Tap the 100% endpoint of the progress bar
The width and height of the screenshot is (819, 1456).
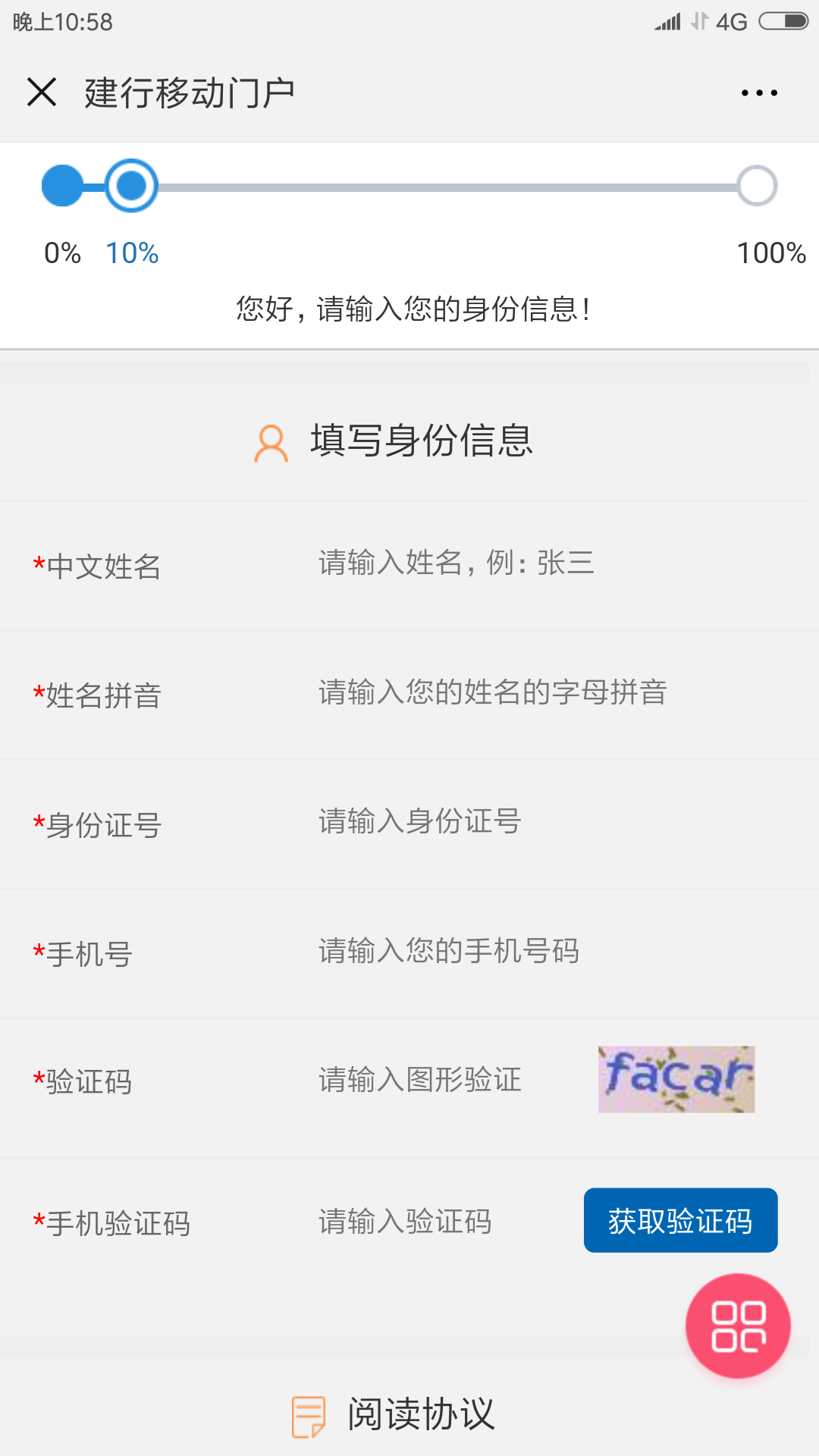point(755,185)
